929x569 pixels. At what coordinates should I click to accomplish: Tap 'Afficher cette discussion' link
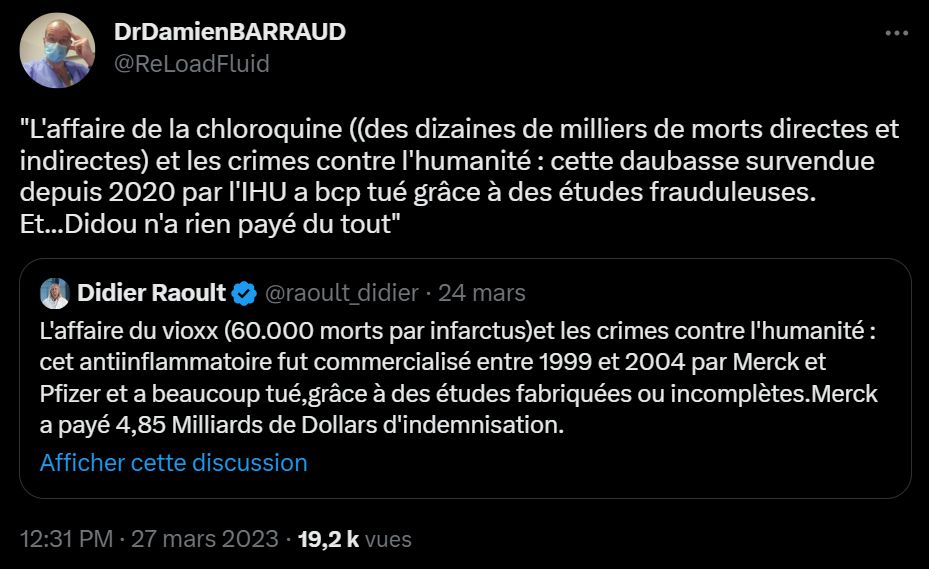coord(173,463)
